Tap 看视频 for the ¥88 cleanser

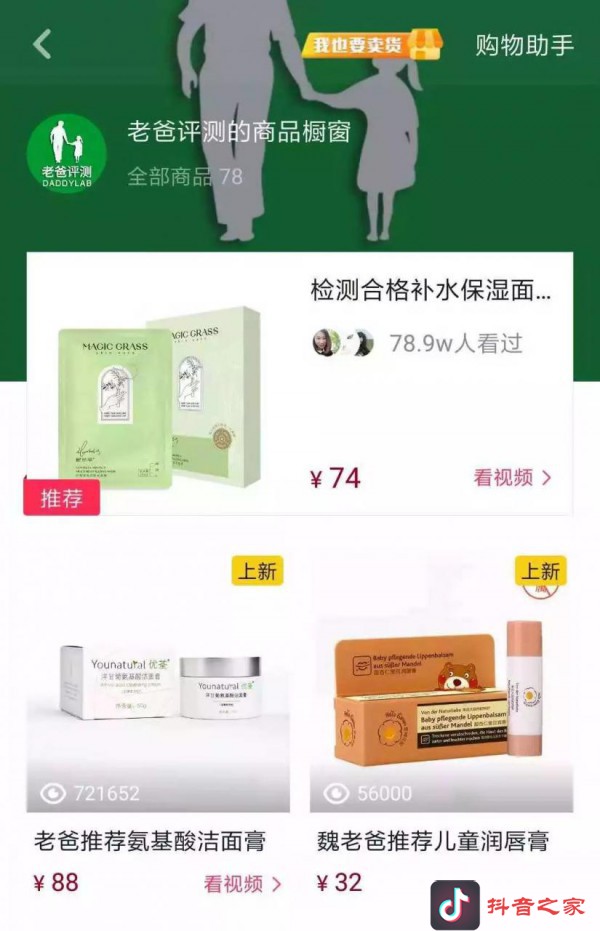click(x=242, y=884)
